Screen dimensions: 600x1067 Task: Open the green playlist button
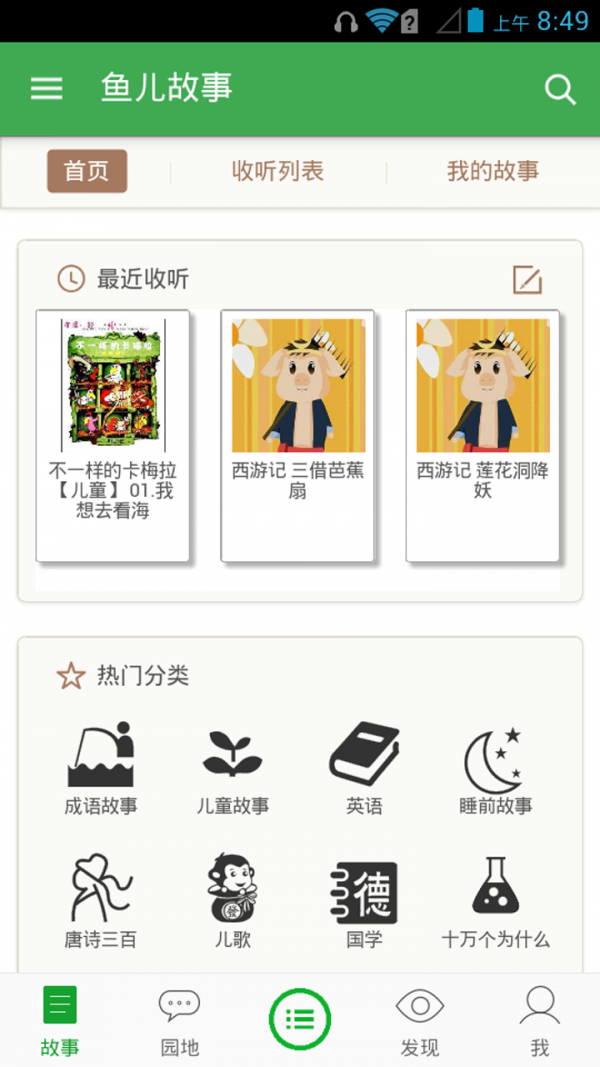(300, 1019)
